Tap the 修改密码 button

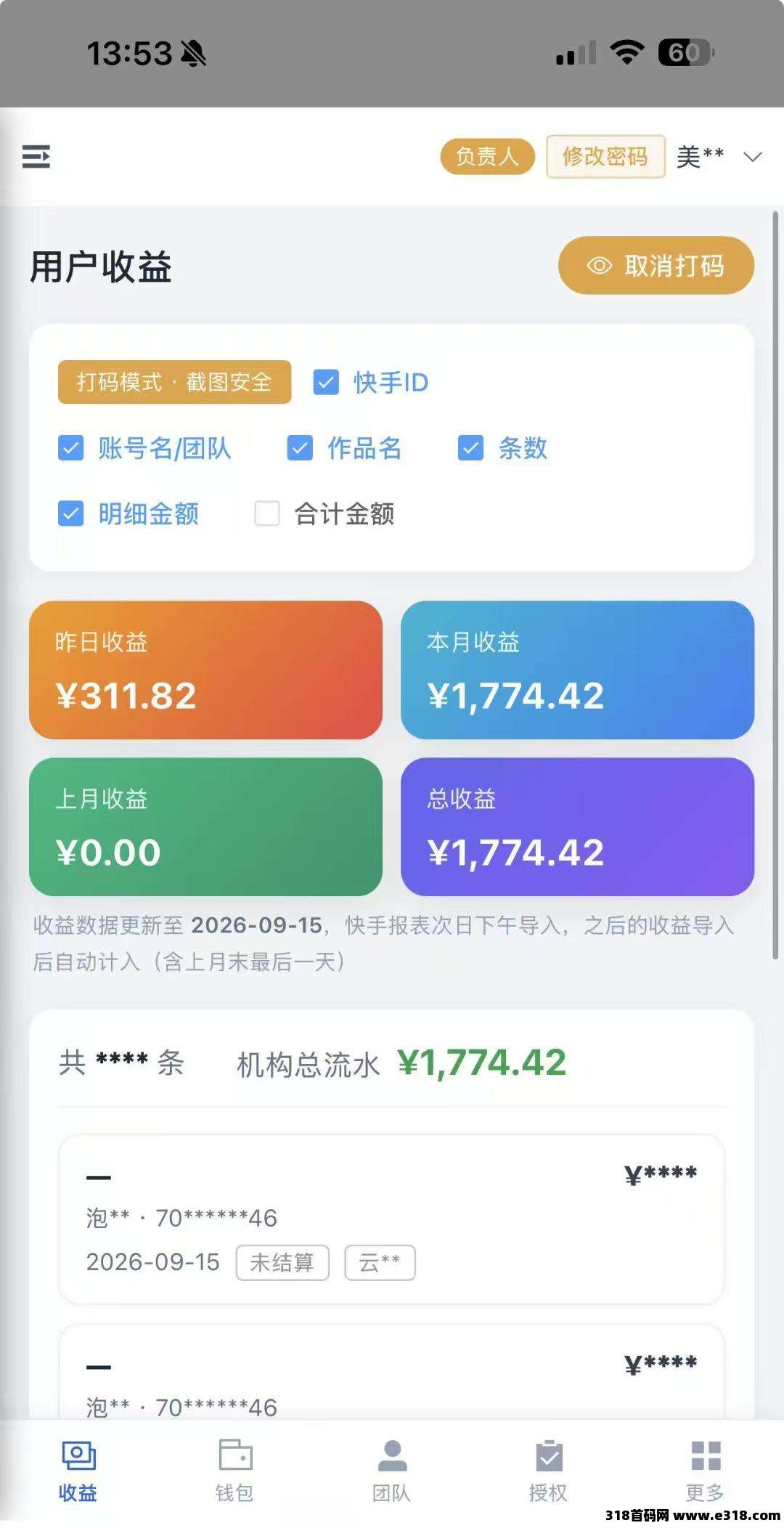[605, 156]
